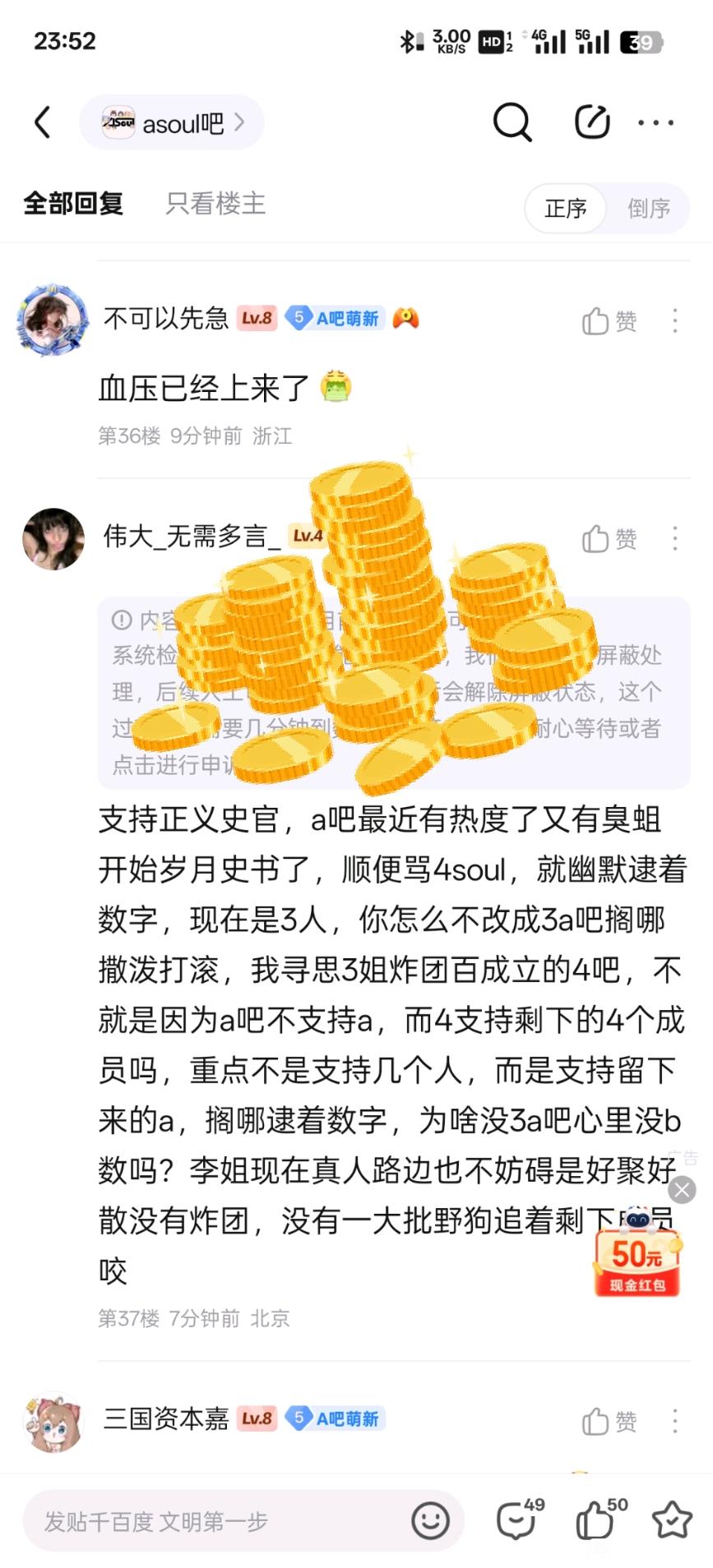Like 不可以先急's reply
The image size is (713, 1568).
click(609, 321)
